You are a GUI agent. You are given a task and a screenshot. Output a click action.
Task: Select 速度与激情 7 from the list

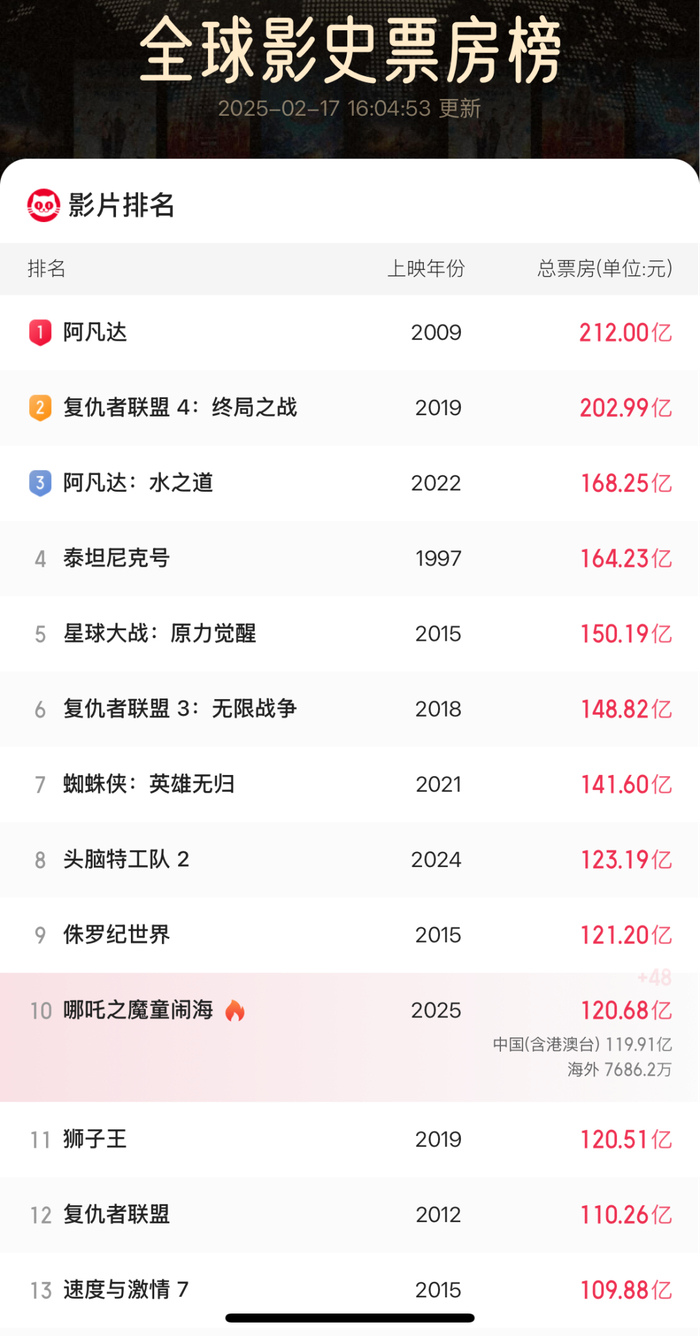(x=126, y=1290)
